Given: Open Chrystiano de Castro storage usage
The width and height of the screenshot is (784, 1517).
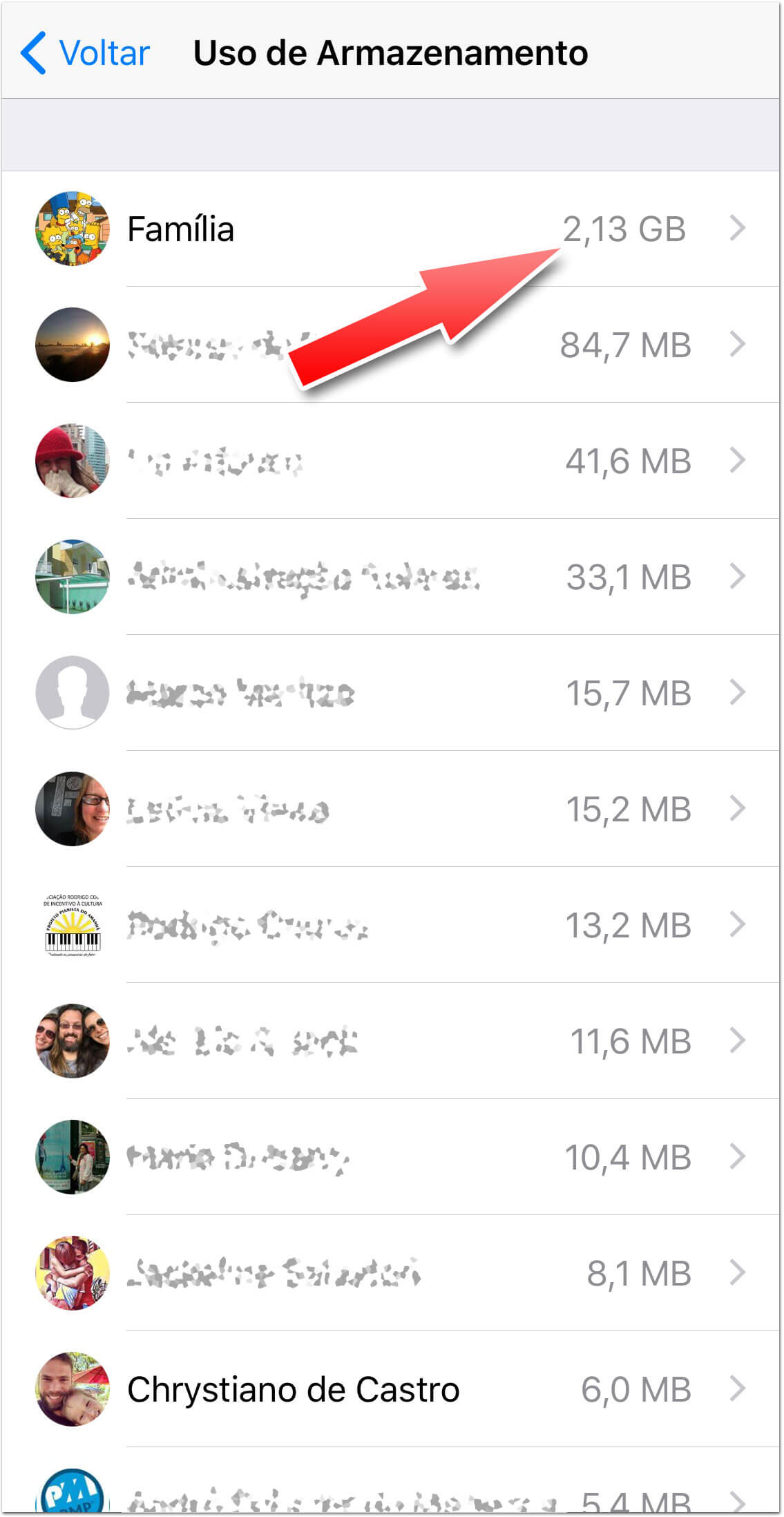Looking at the screenshot, I should (391, 1389).
